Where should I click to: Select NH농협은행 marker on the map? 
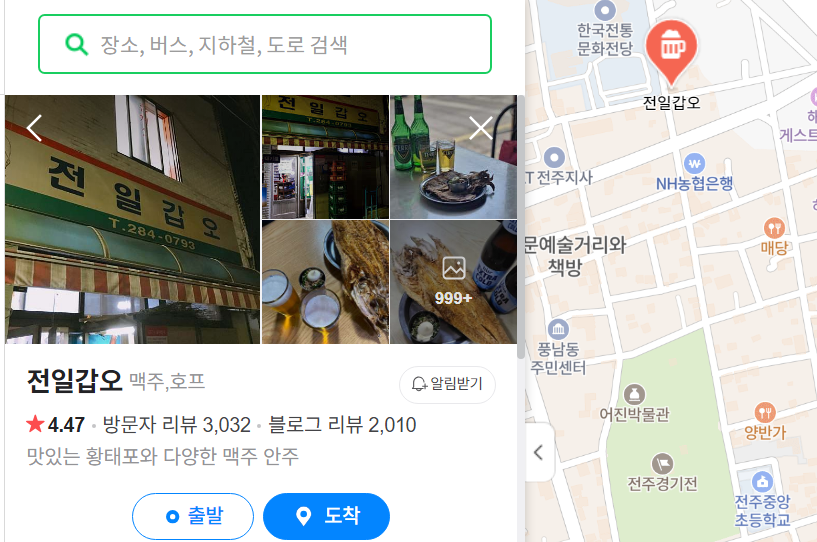point(694,163)
